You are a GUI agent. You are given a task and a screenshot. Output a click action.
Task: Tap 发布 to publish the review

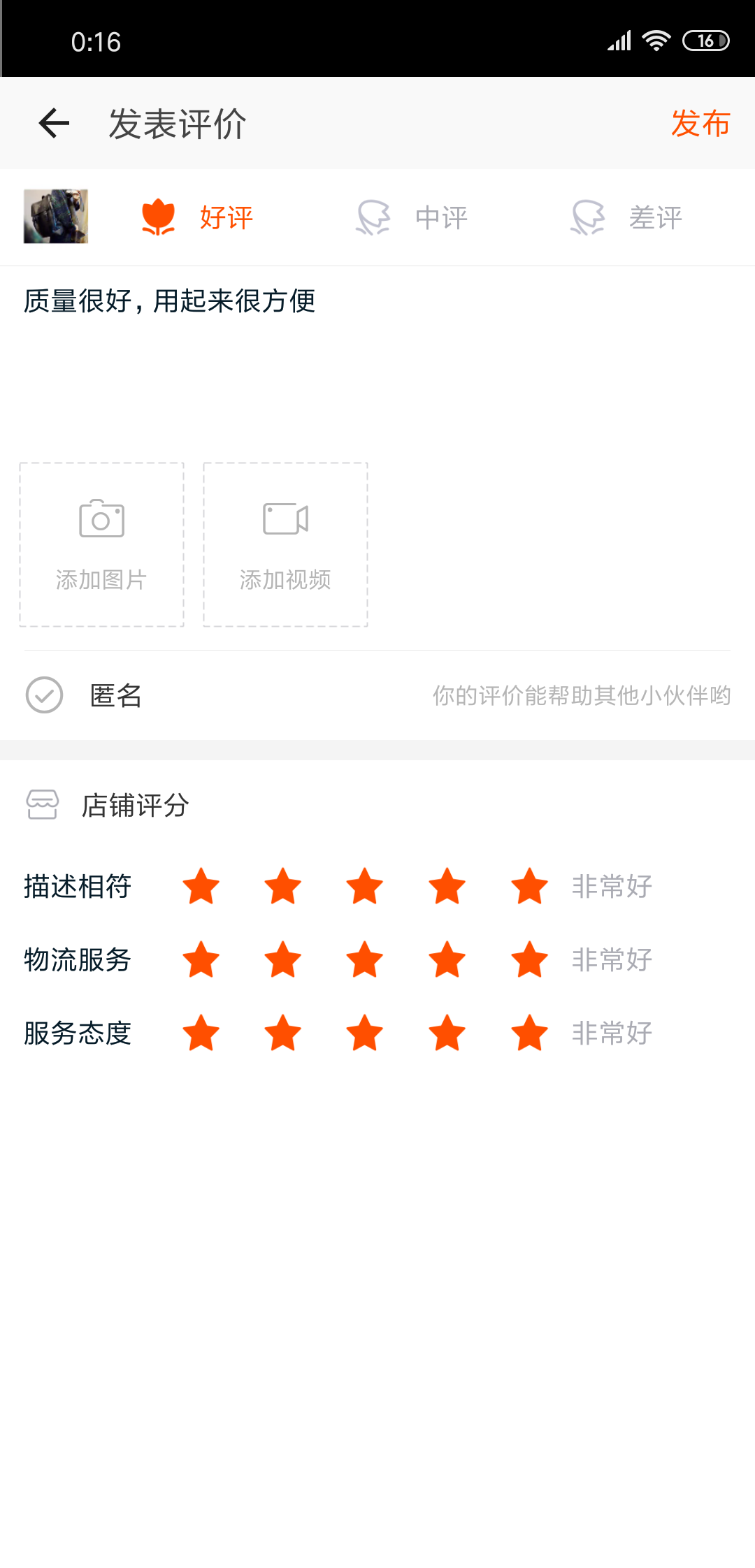tap(700, 124)
